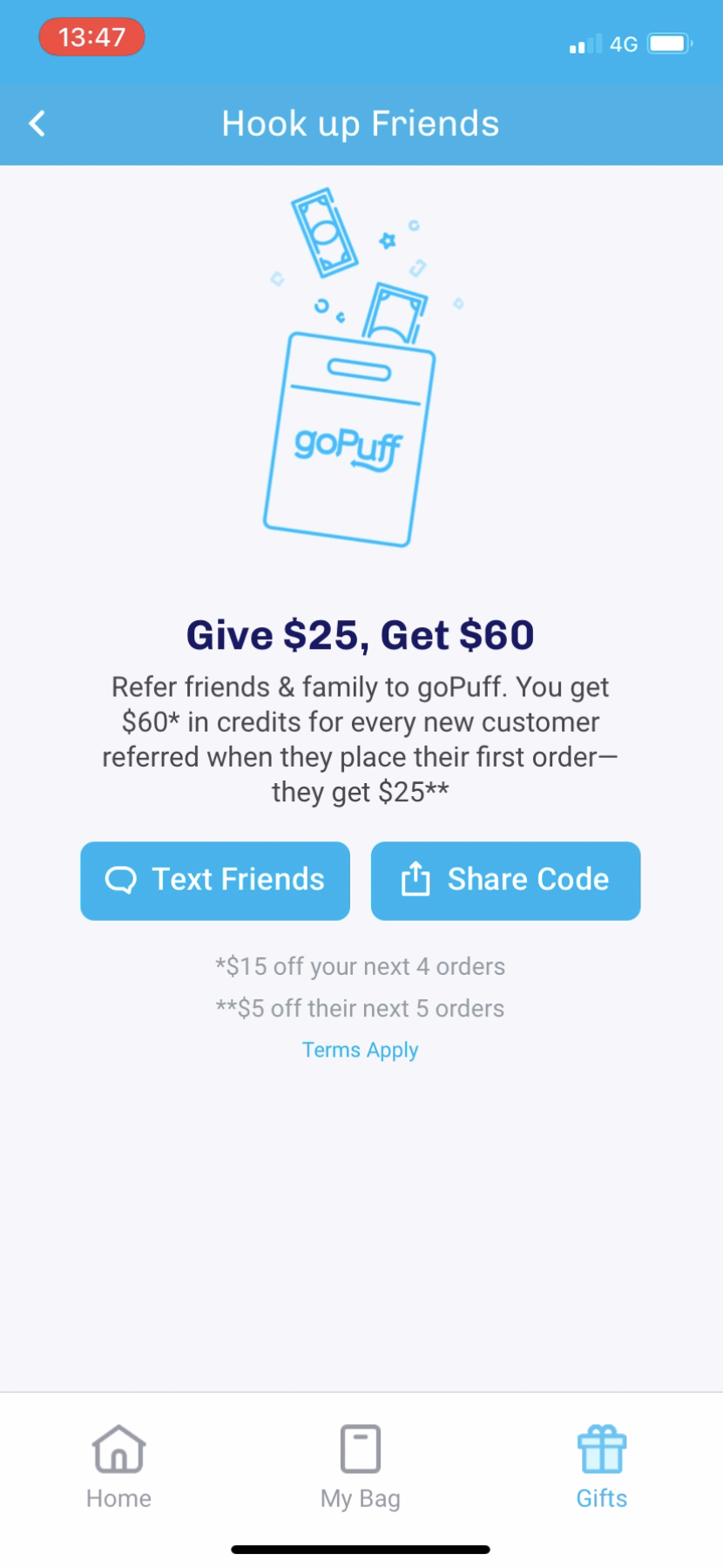Switch to the Gifts tab

[601, 1468]
